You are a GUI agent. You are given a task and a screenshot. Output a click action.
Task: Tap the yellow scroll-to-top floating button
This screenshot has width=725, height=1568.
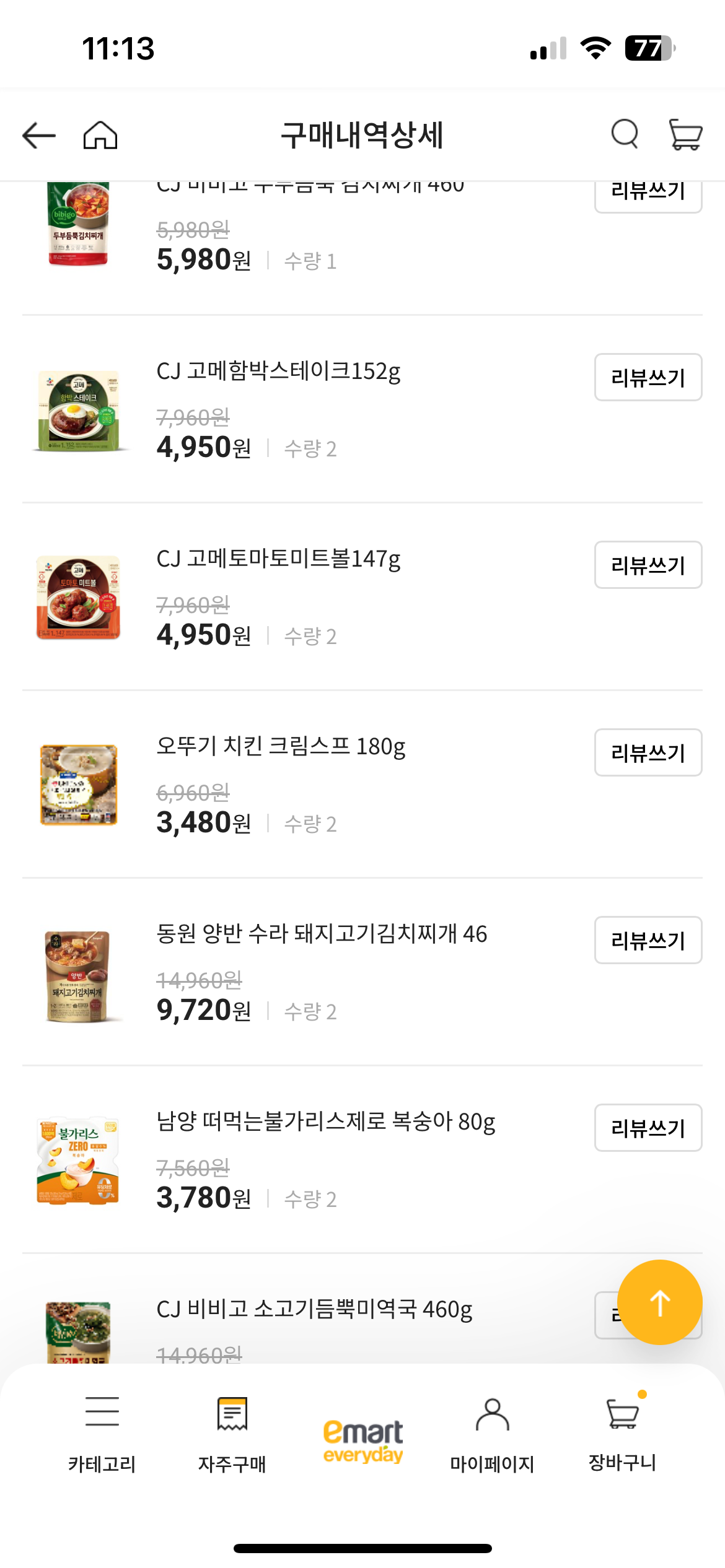(659, 1304)
